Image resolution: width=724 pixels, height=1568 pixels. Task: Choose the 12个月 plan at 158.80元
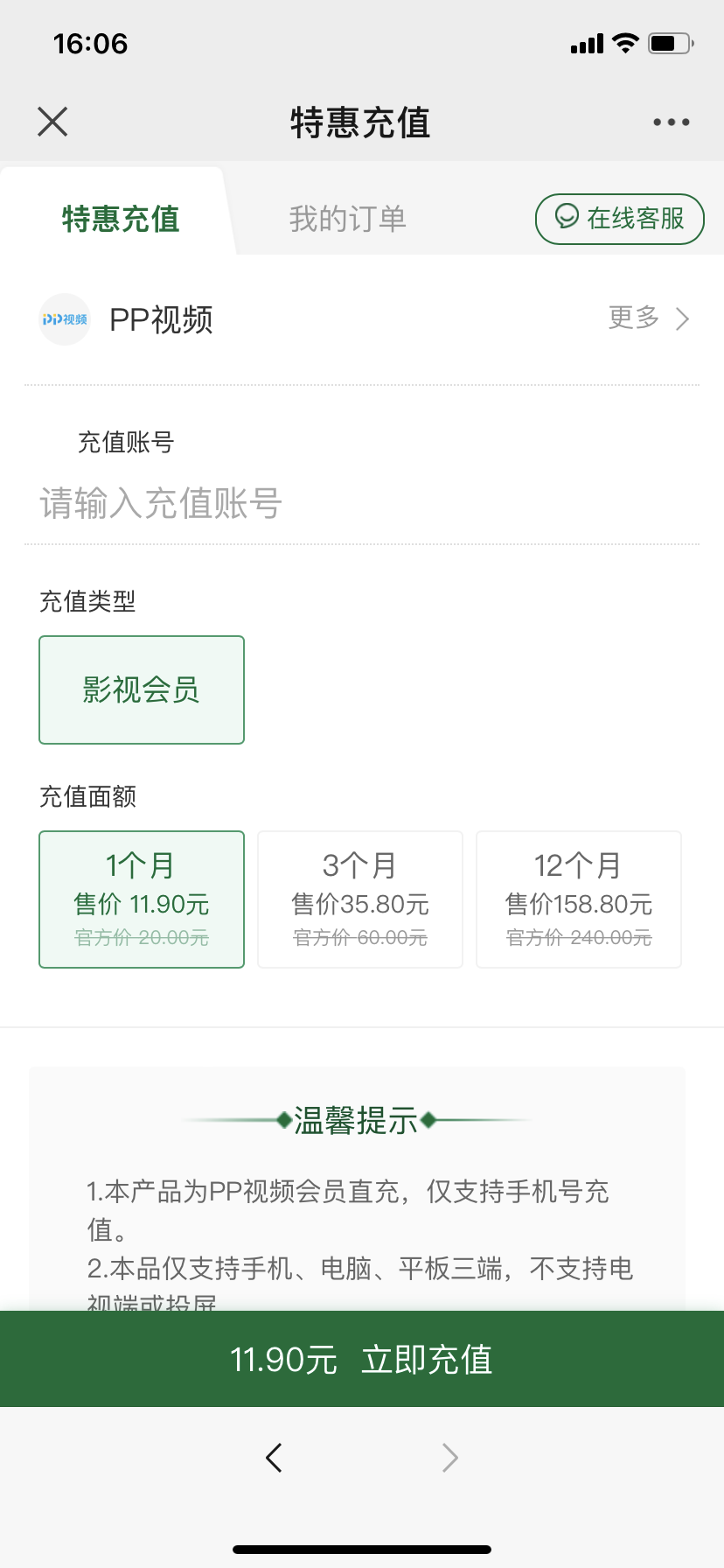(579, 899)
